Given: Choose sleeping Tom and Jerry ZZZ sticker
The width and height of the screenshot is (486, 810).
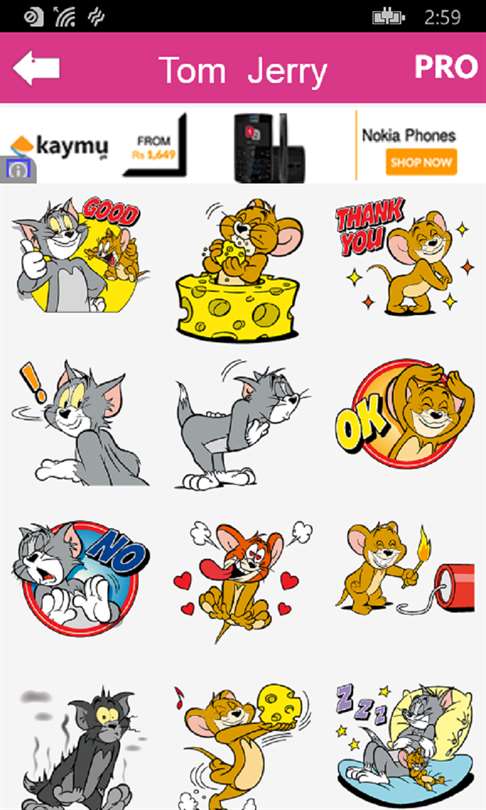Looking at the screenshot, I should pyautogui.click(x=405, y=744).
